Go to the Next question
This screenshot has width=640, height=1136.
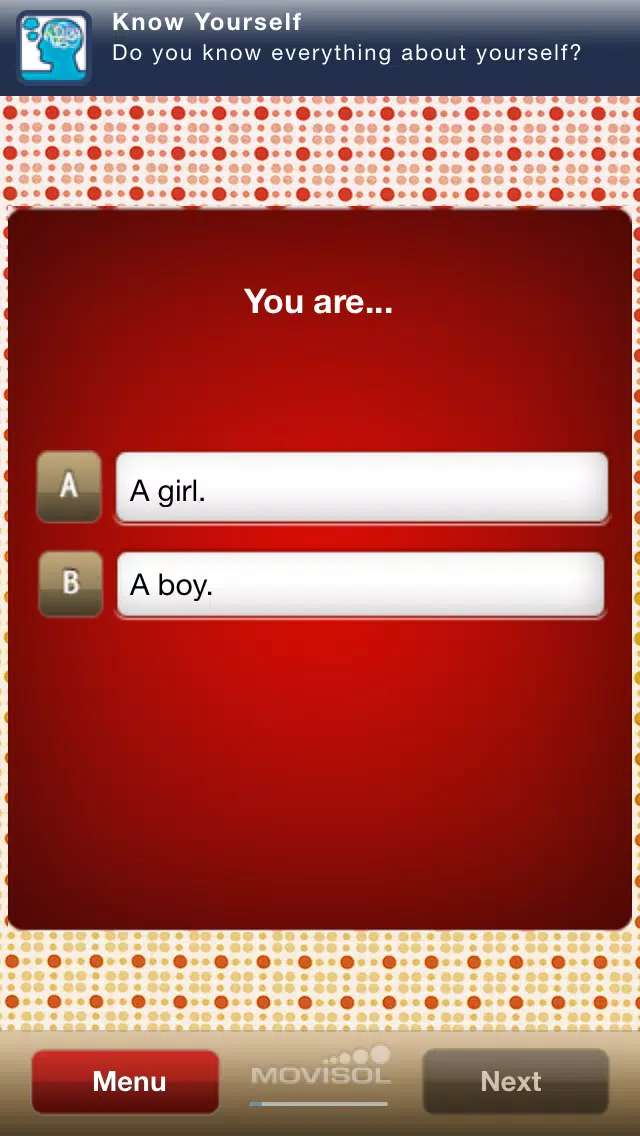coord(515,1081)
